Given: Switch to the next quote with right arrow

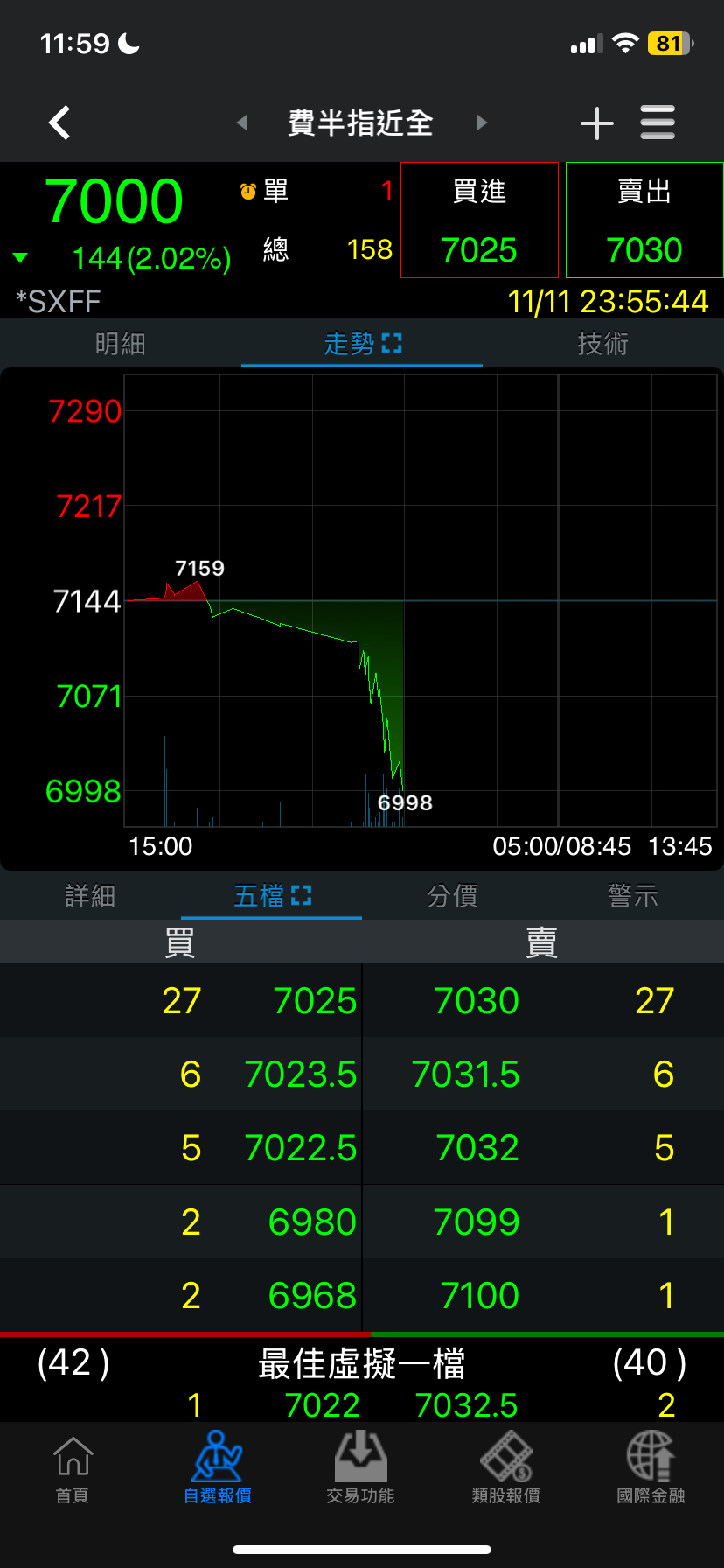Looking at the screenshot, I should tap(482, 123).
